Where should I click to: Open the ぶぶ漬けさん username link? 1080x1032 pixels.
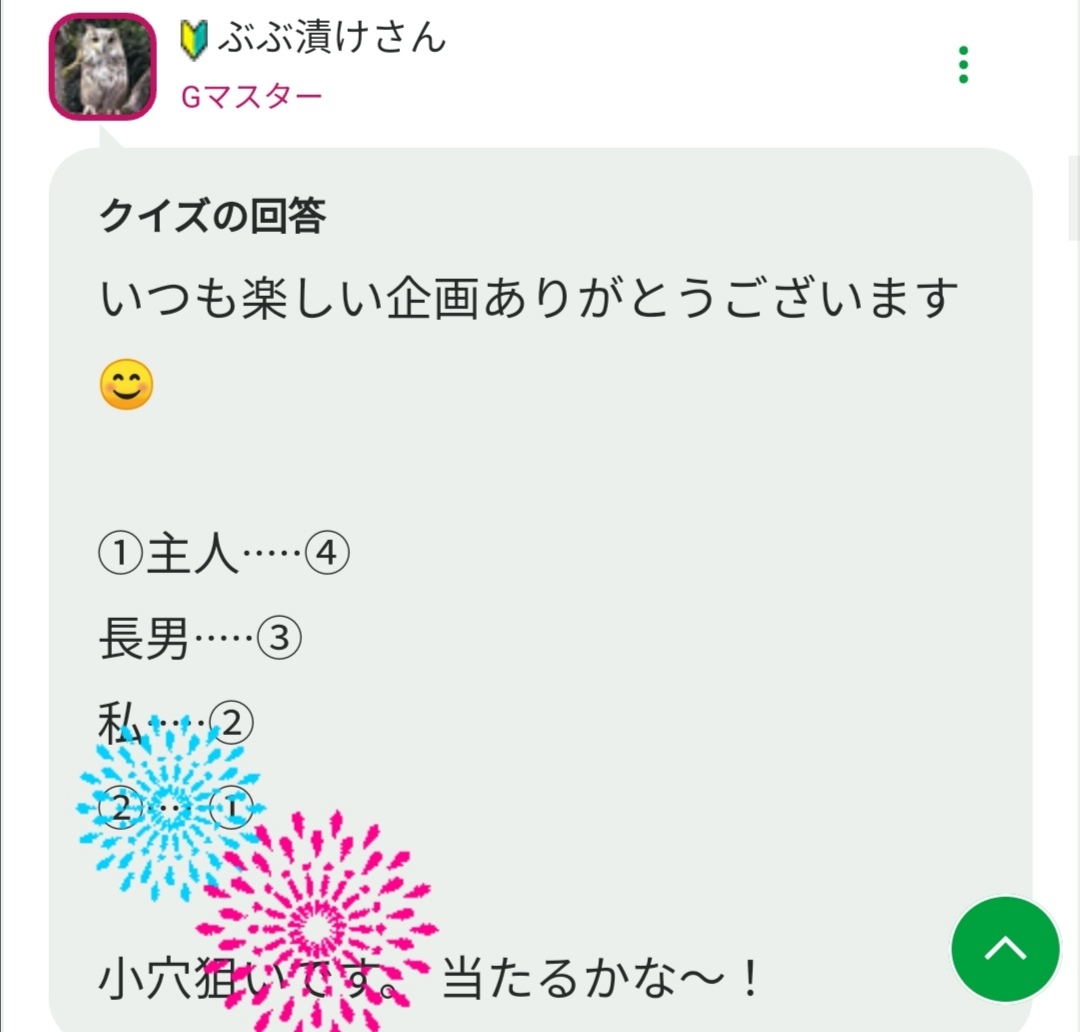click(332, 37)
